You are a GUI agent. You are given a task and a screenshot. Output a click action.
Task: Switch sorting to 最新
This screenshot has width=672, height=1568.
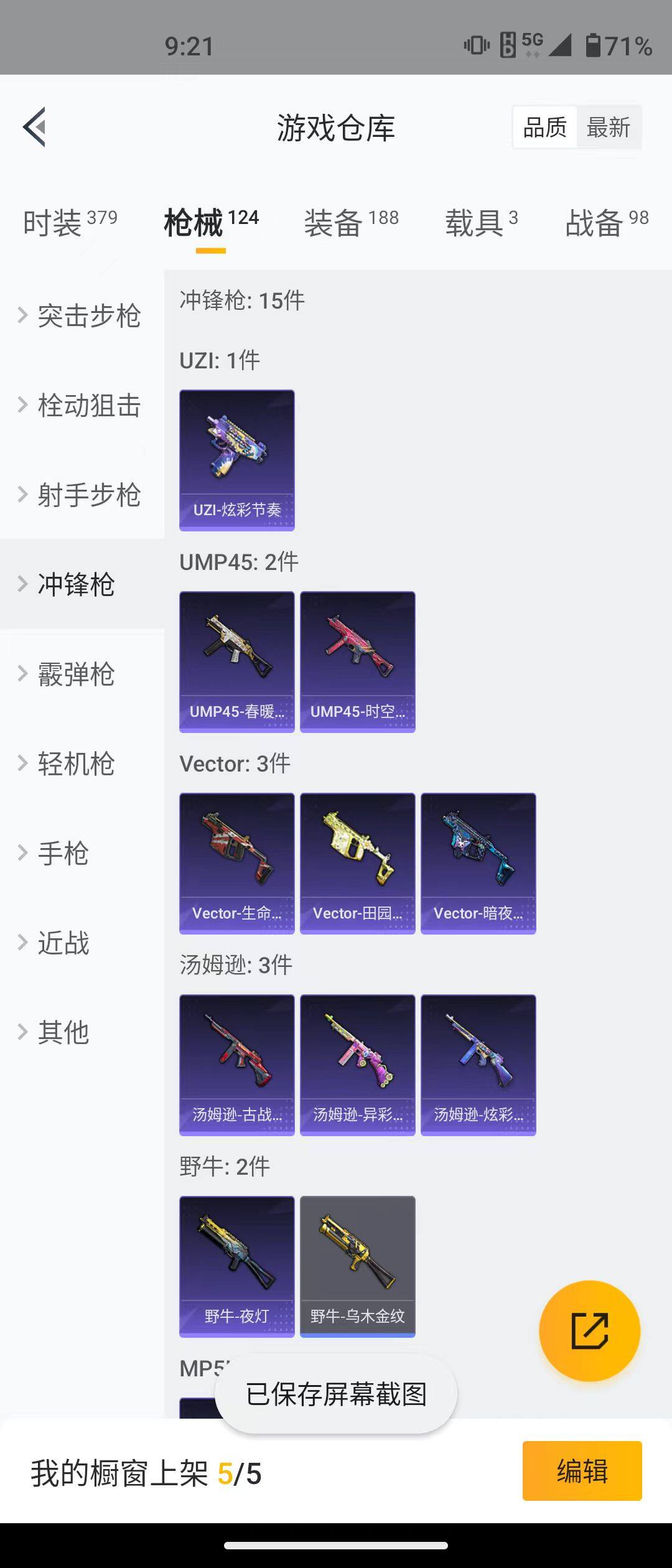click(609, 126)
